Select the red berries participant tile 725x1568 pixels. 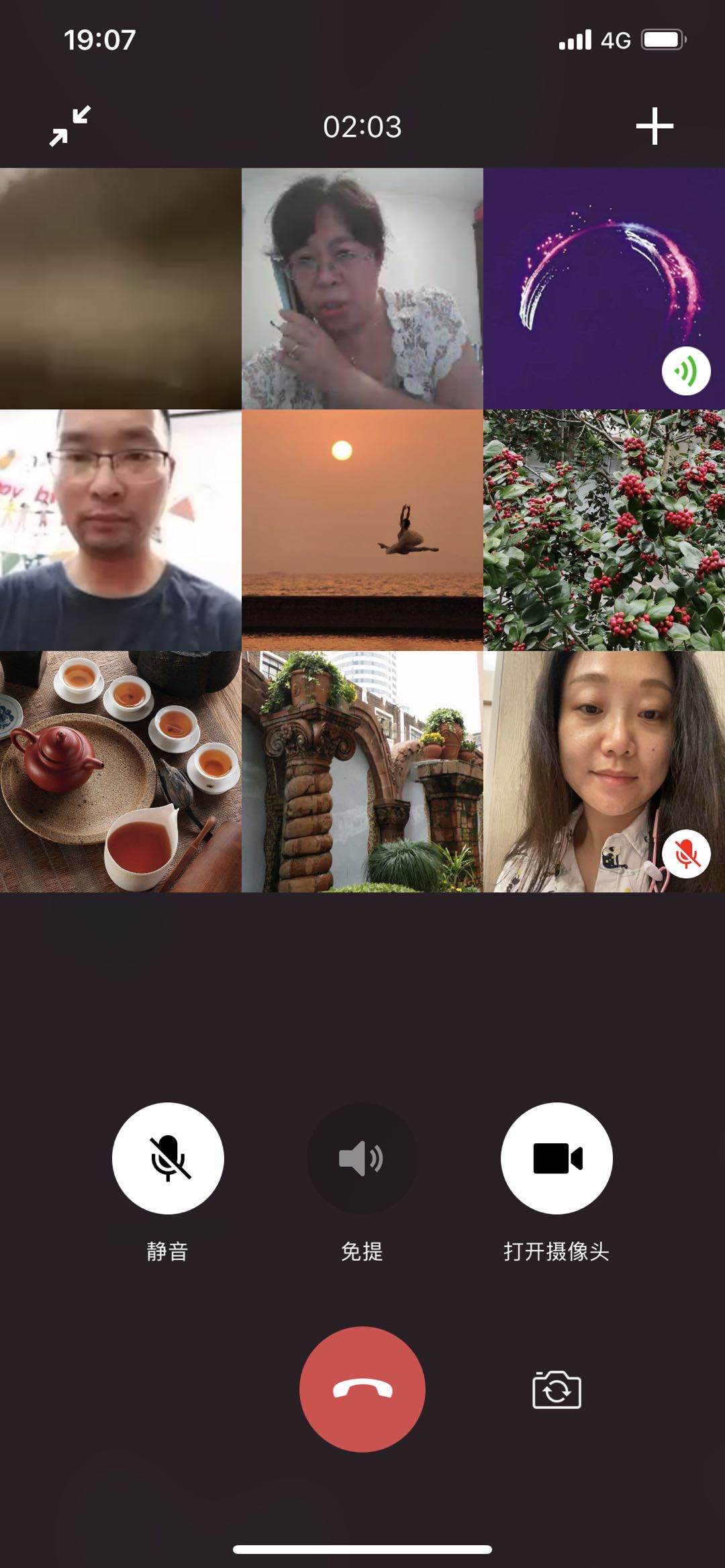[x=604, y=530]
